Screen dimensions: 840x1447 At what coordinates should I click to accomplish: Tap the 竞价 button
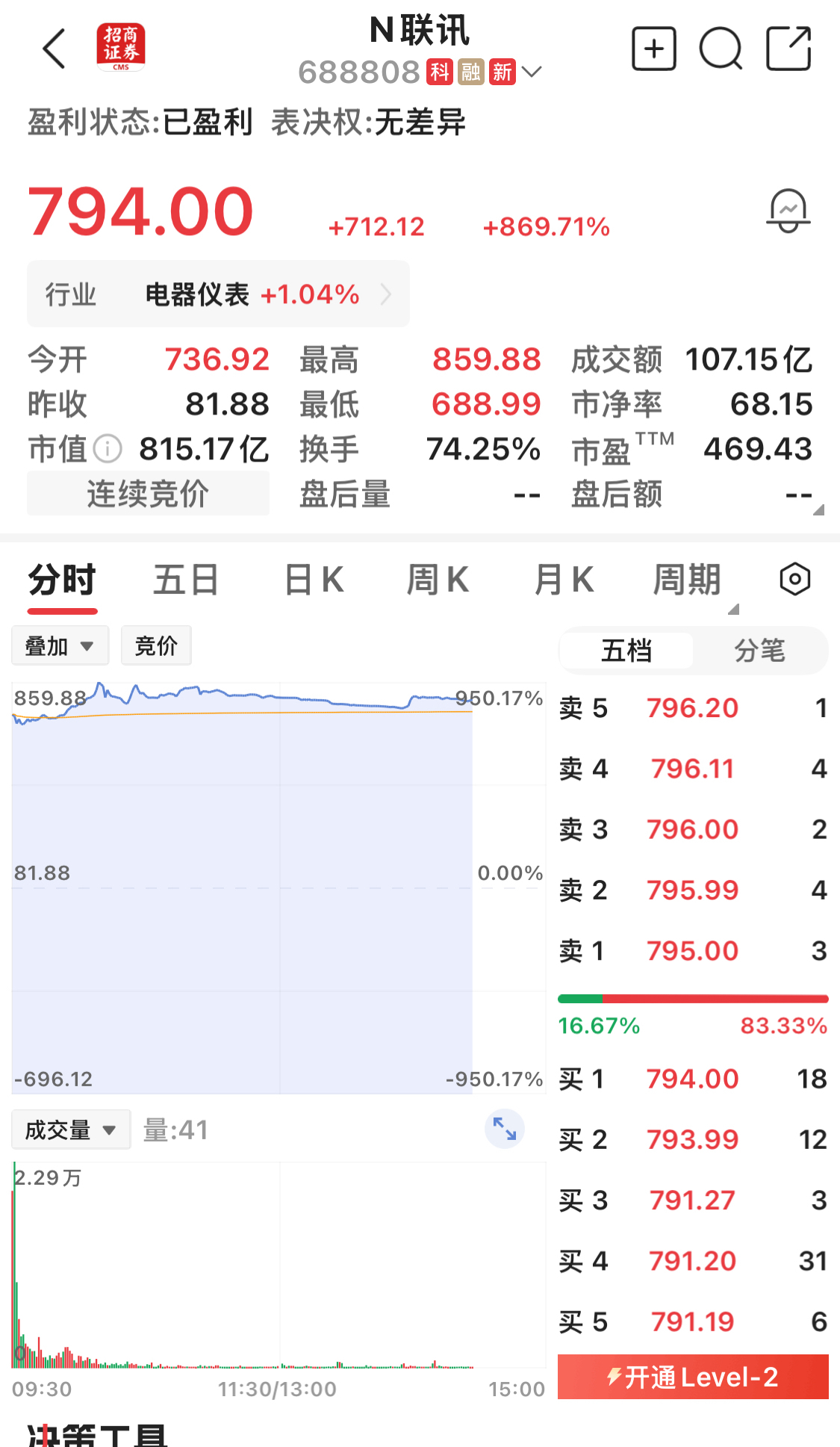[x=156, y=646]
